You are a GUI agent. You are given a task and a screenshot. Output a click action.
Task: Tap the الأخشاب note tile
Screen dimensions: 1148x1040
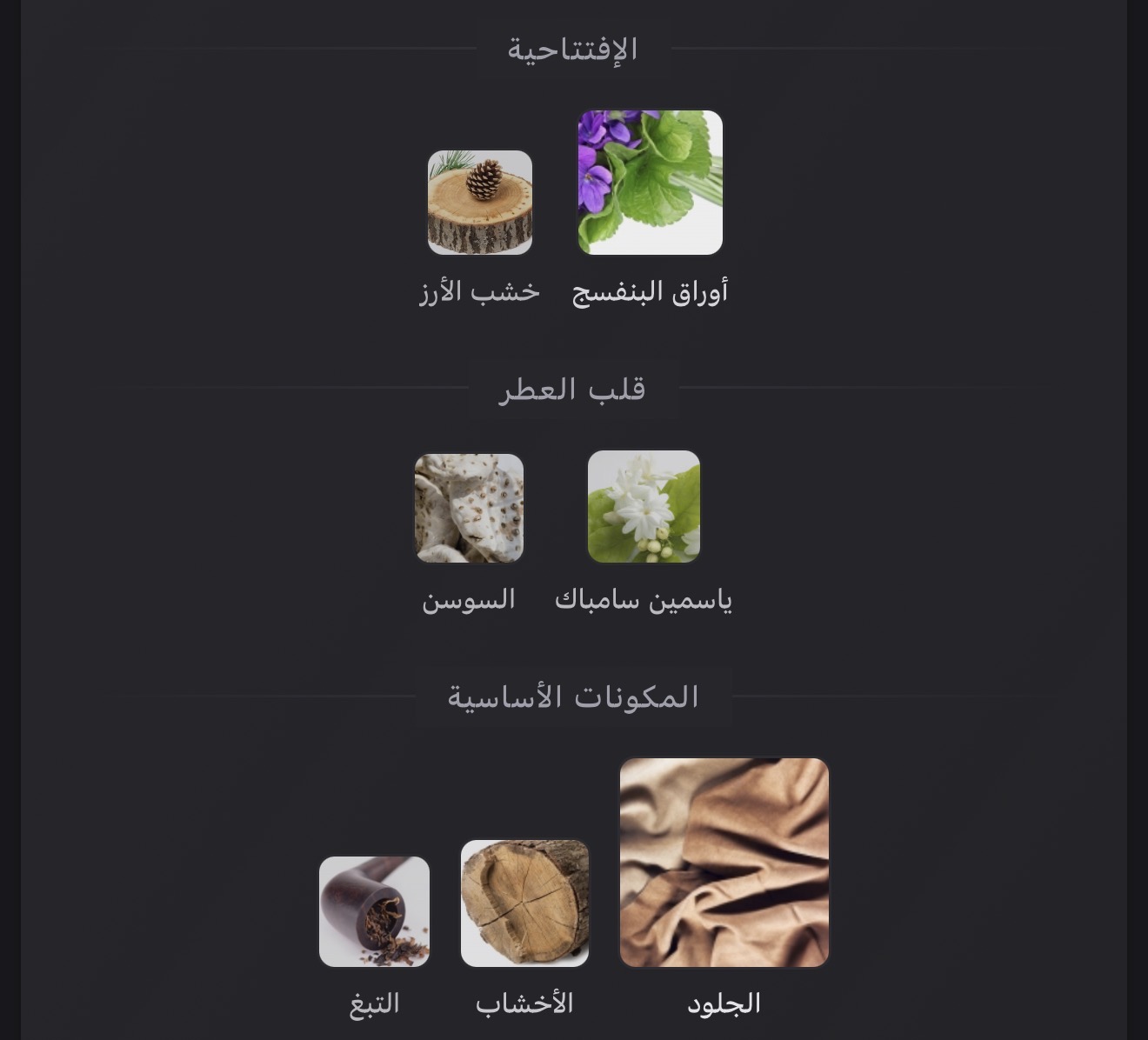pos(524,903)
